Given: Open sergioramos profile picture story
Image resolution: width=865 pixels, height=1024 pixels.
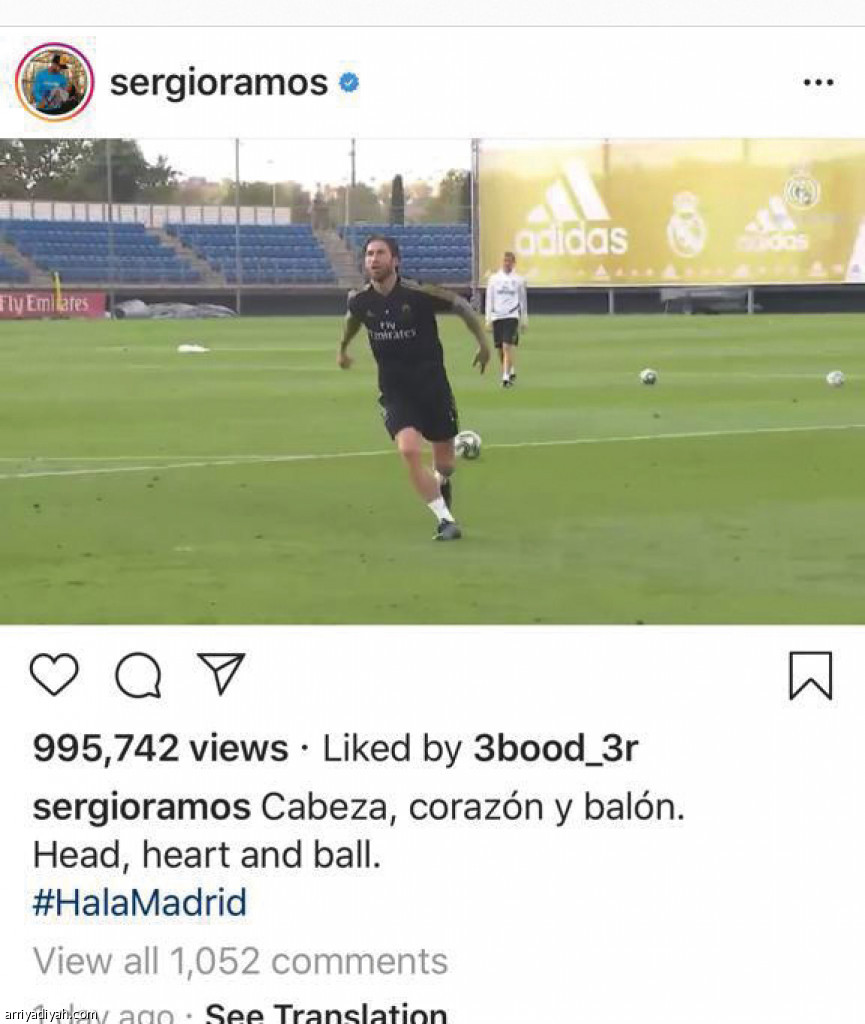Looking at the screenshot, I should click(x=55, y=82).
